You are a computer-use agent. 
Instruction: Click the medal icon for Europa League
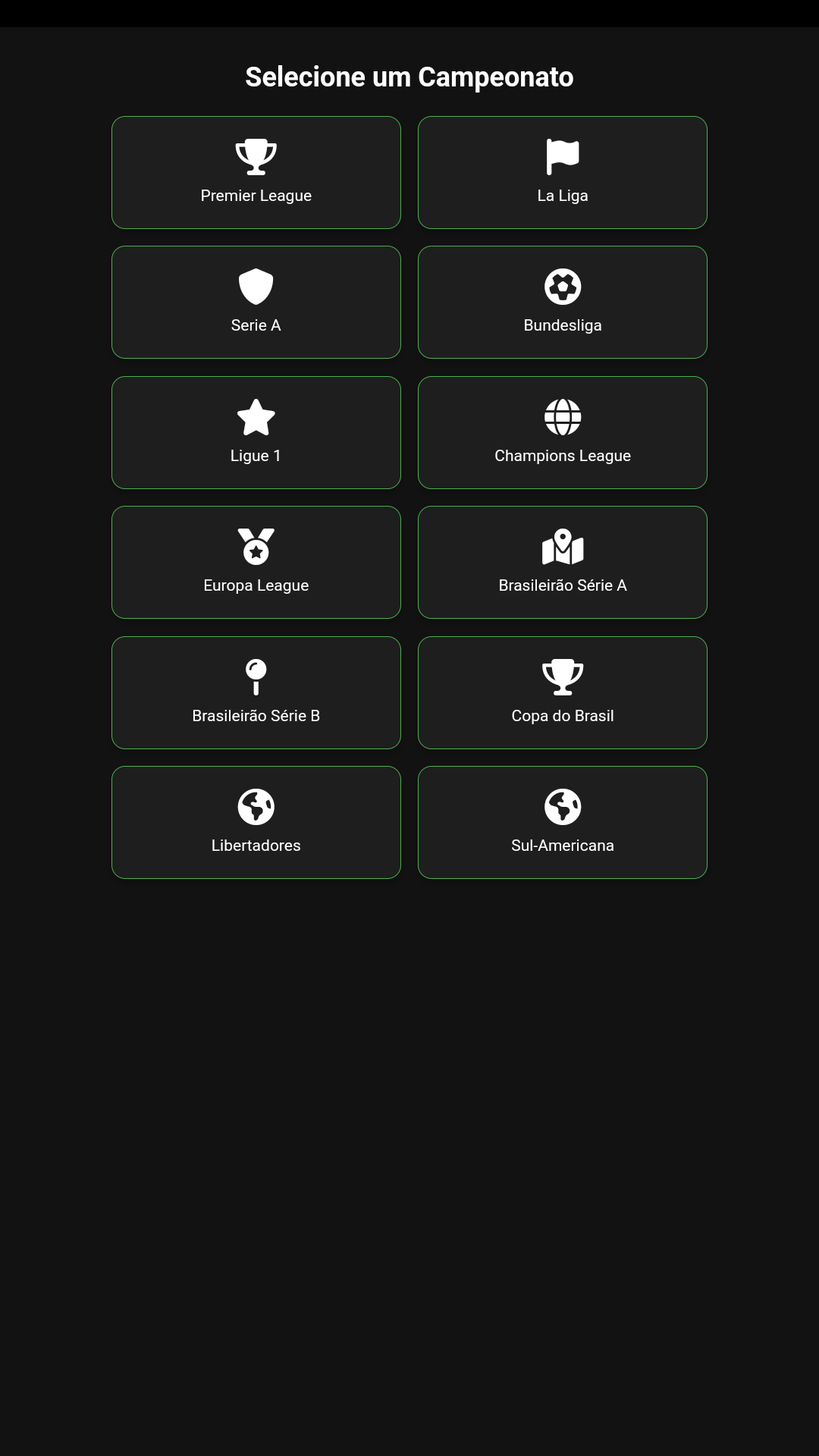click(256, 546)
